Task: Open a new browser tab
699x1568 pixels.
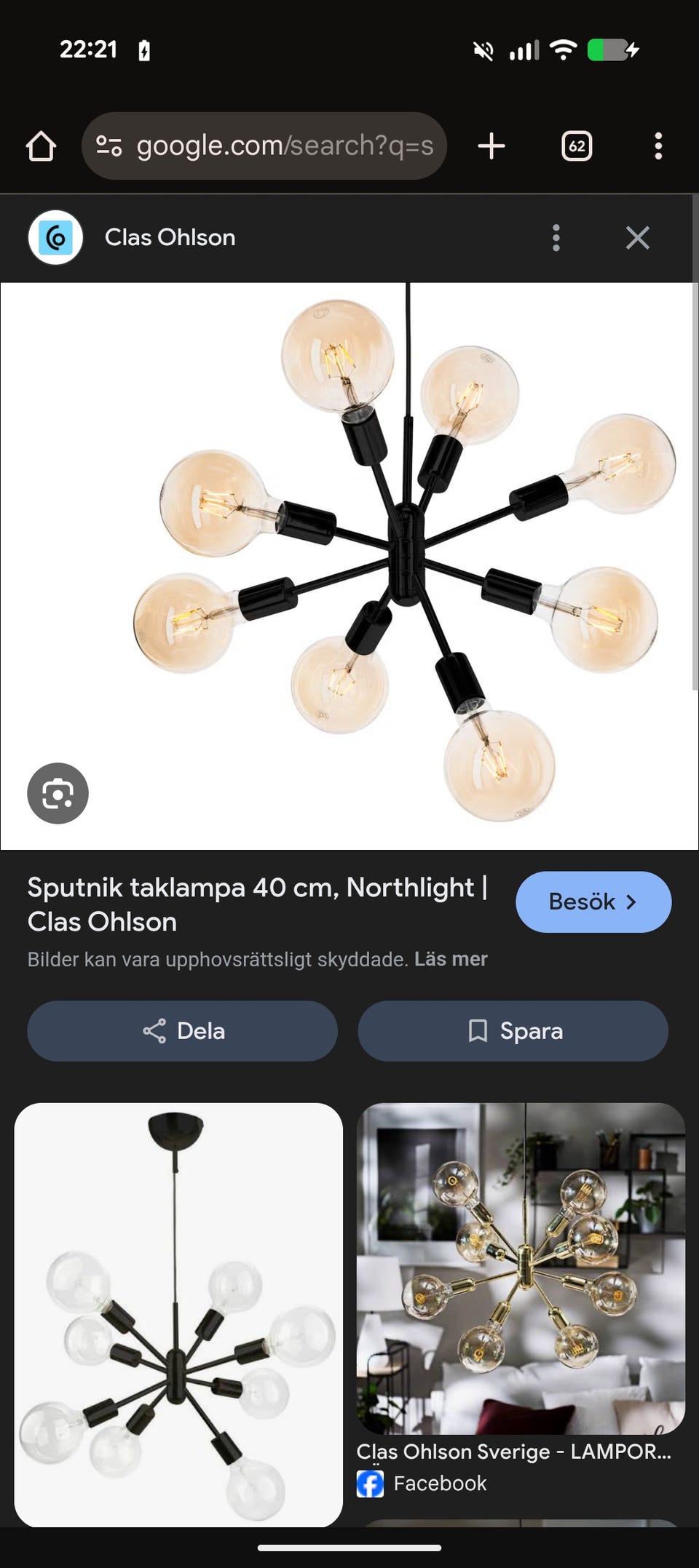Action: point(491,146)
